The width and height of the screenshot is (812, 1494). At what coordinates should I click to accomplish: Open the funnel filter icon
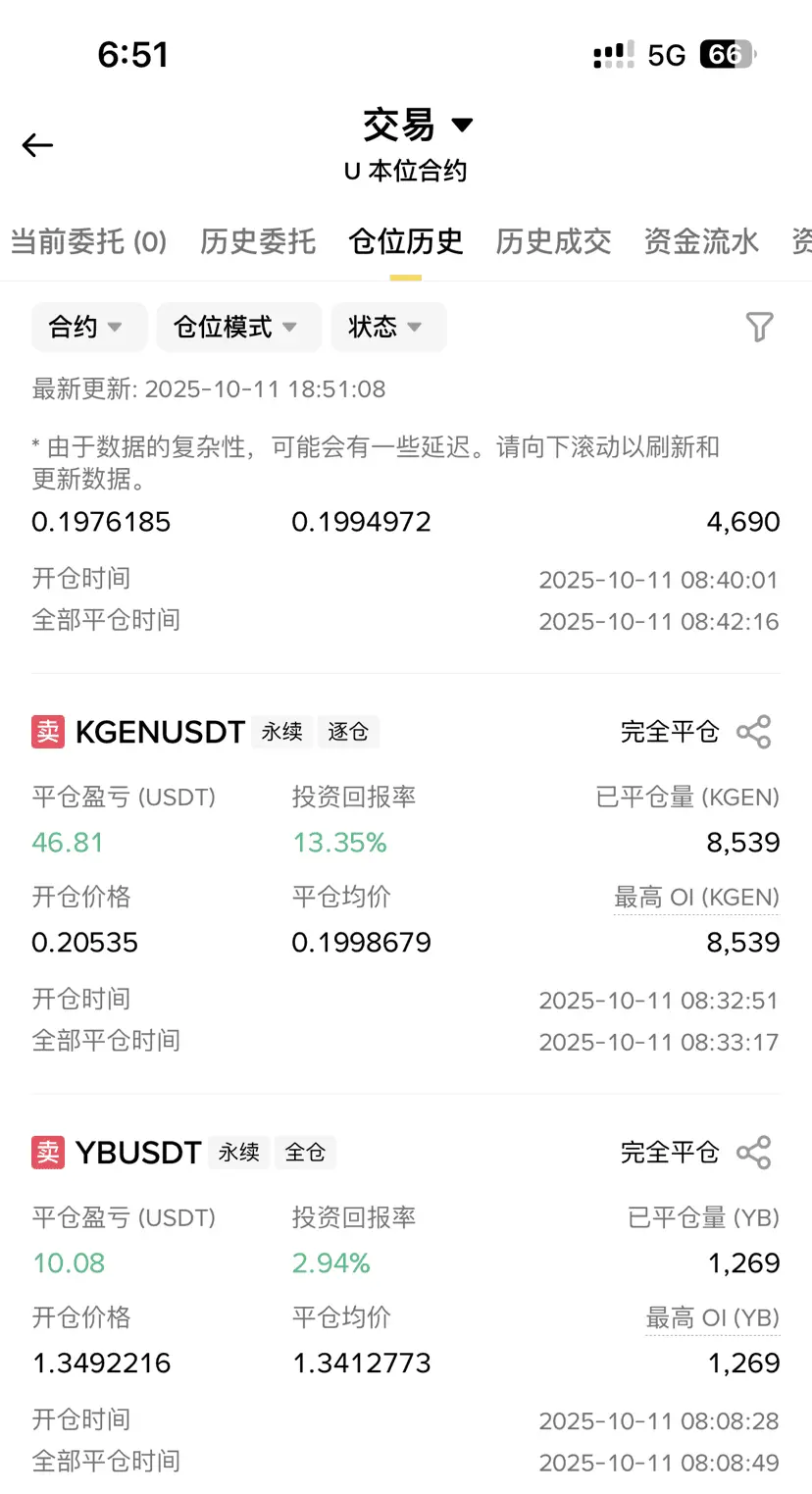coord(760,327)
